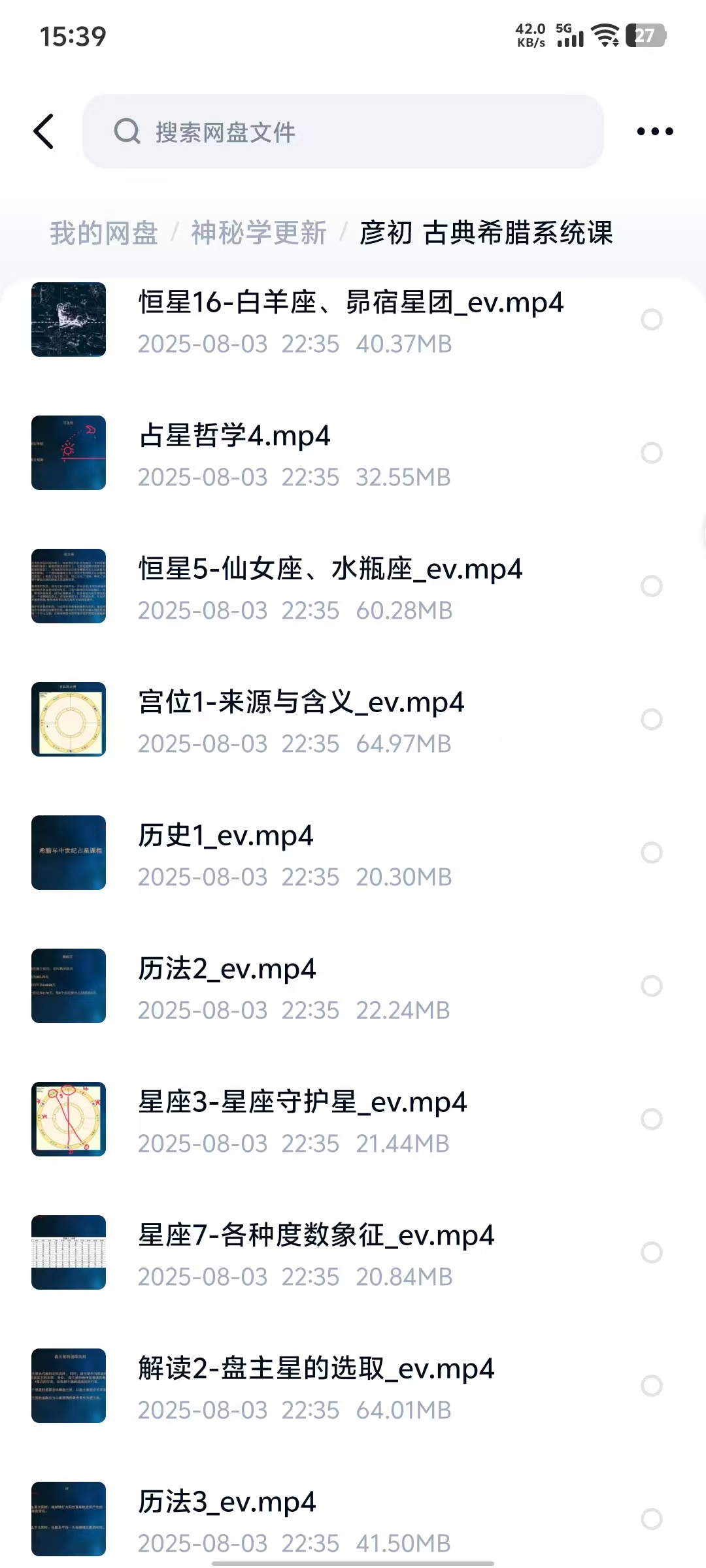Check the circle next to 恒星16-白羊座、昴宿星团_ev.mp4
Image resolution: width=706 pixels, height=1568 pixels.
(x=651, y=319)
